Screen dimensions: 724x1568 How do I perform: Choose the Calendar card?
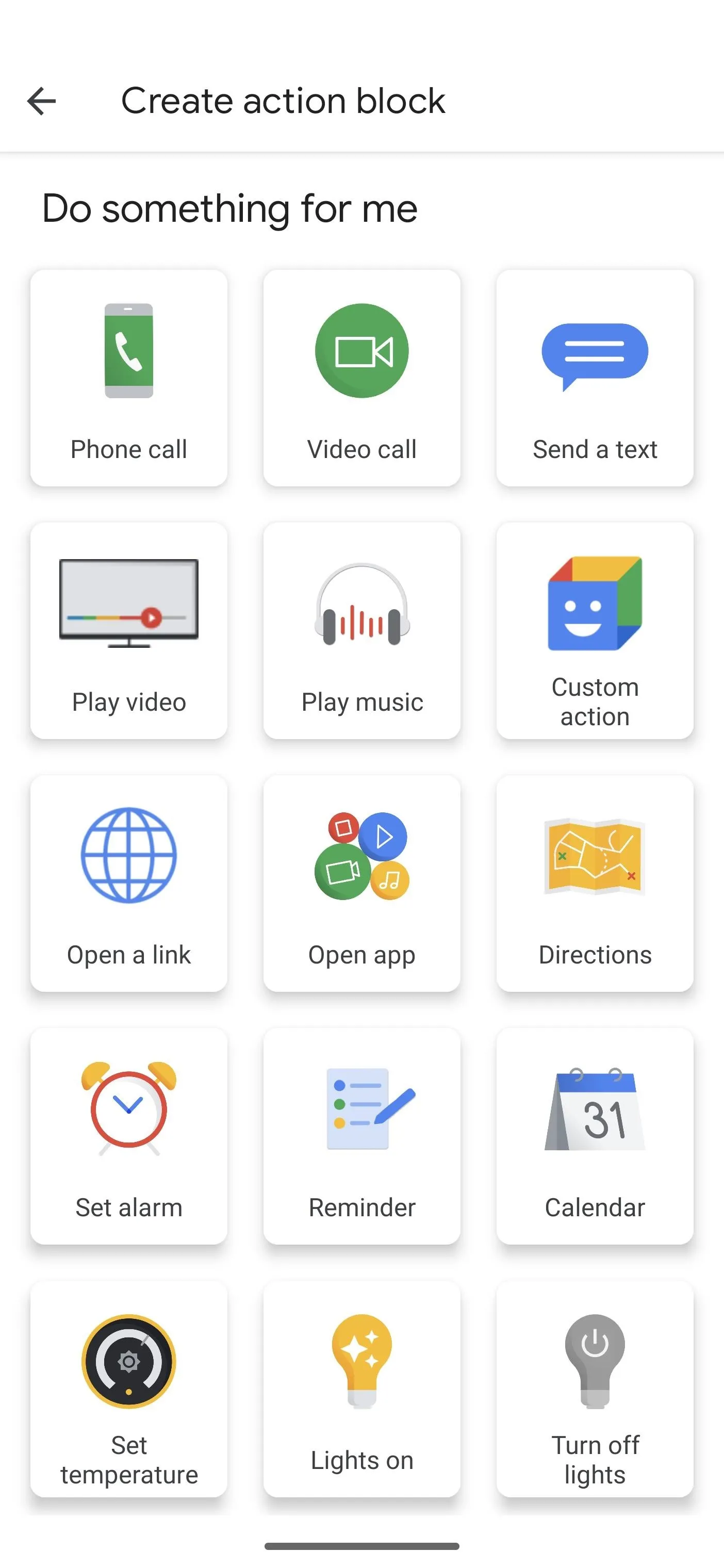click(595, 1136)
